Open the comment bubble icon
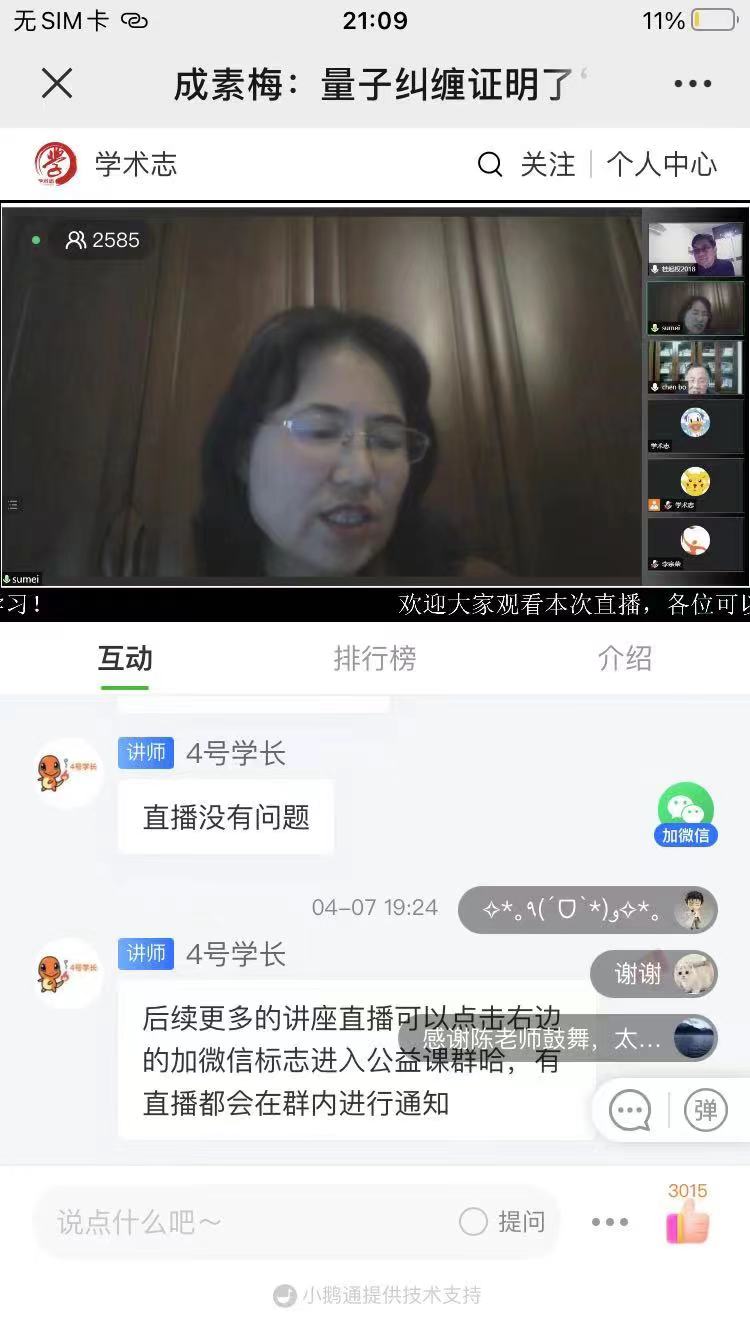The width and height of the screenshot is (750, 1334). point(630,1111)
